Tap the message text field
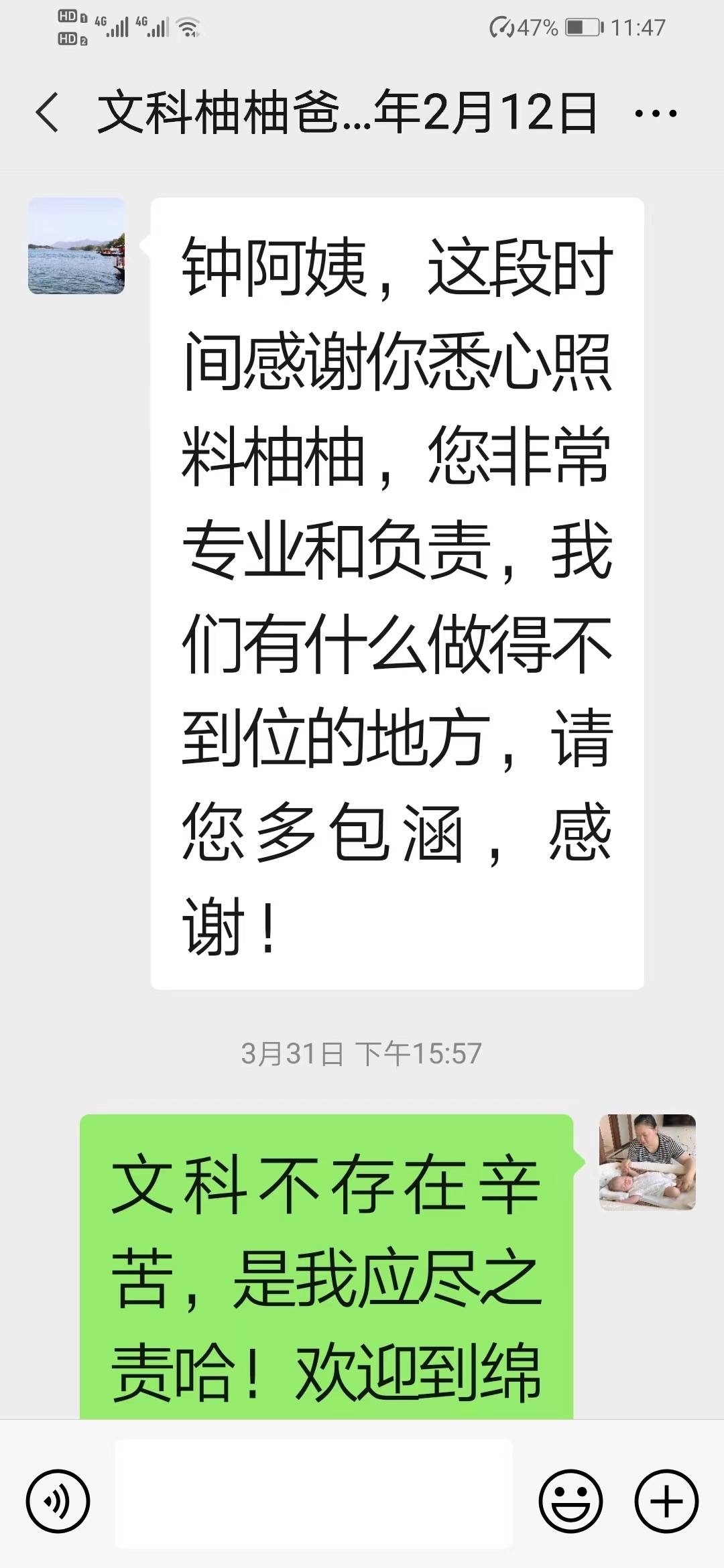This screenshot has width=724, height=1568. point(314,1501)
